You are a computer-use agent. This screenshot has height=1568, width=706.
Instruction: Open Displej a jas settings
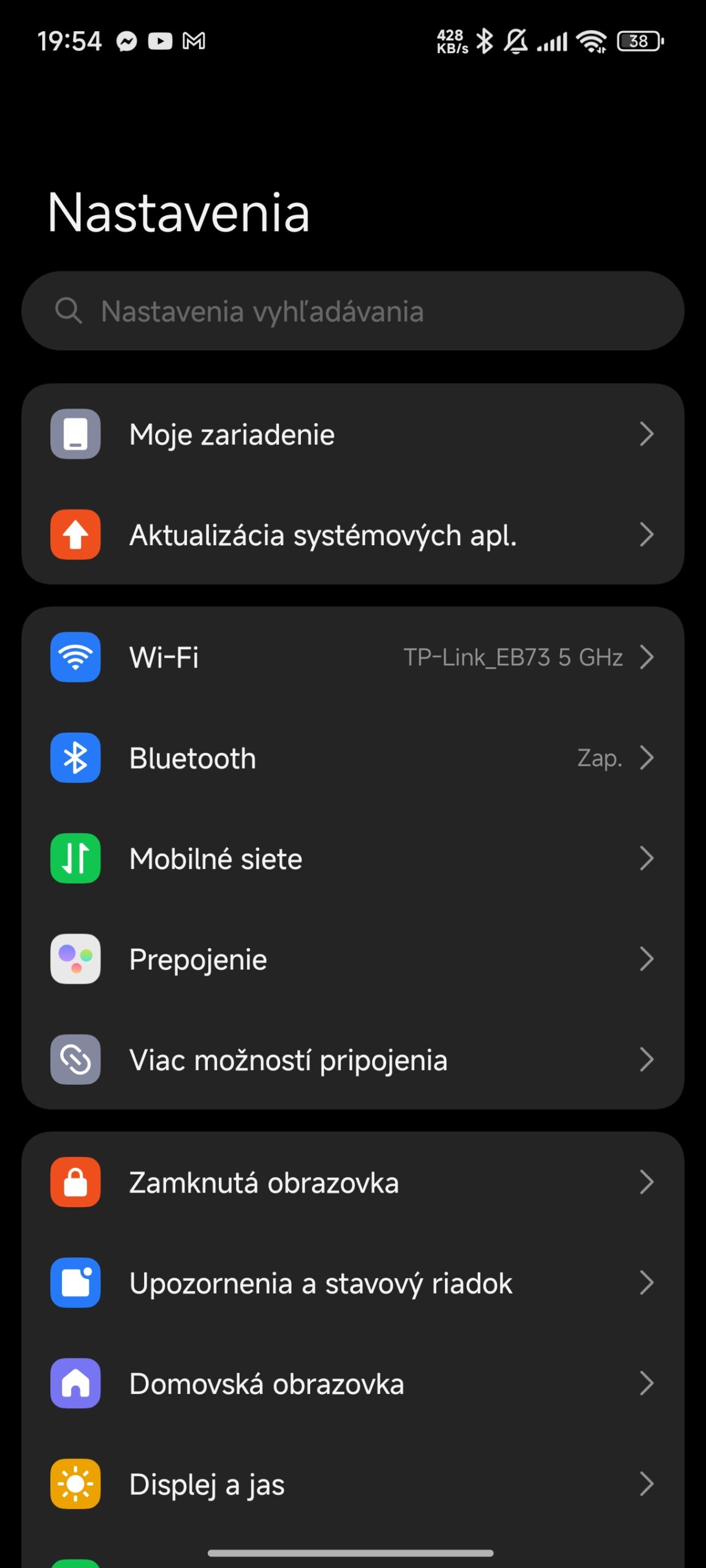click(x=353, y=1483)
